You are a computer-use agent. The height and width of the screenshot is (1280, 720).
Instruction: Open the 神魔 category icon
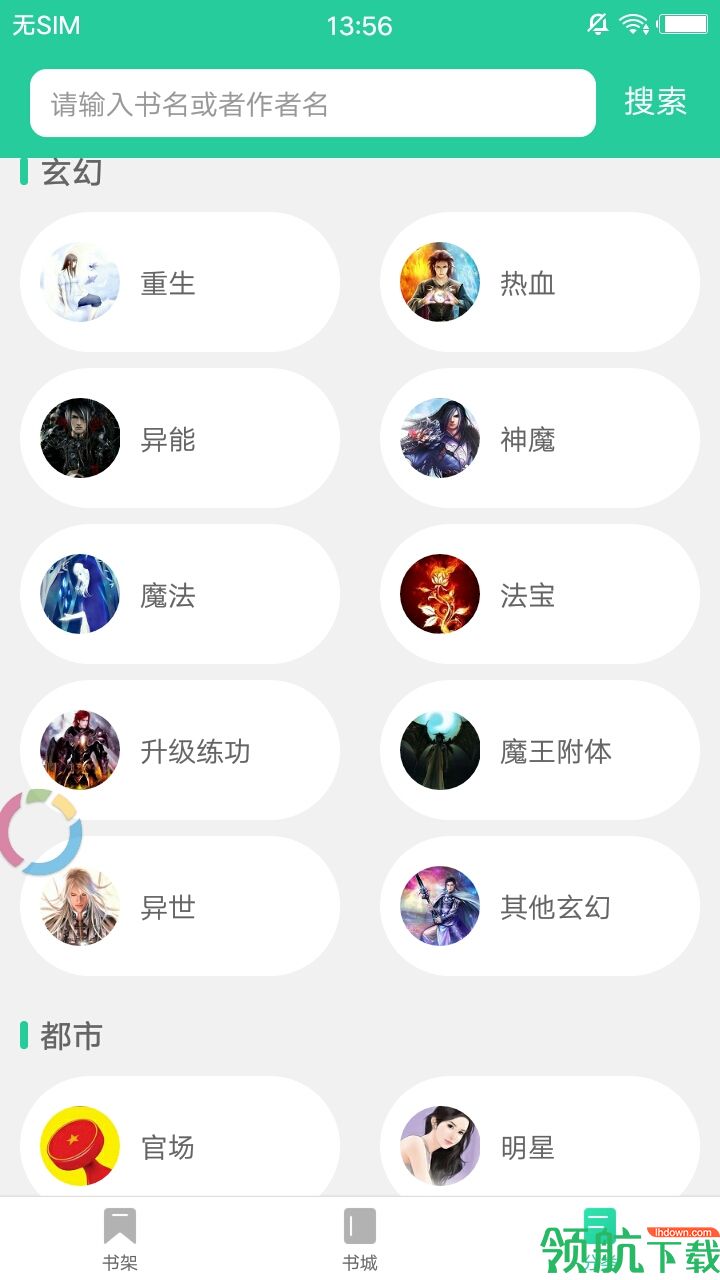pyautogui.click(x=438, y=439)
